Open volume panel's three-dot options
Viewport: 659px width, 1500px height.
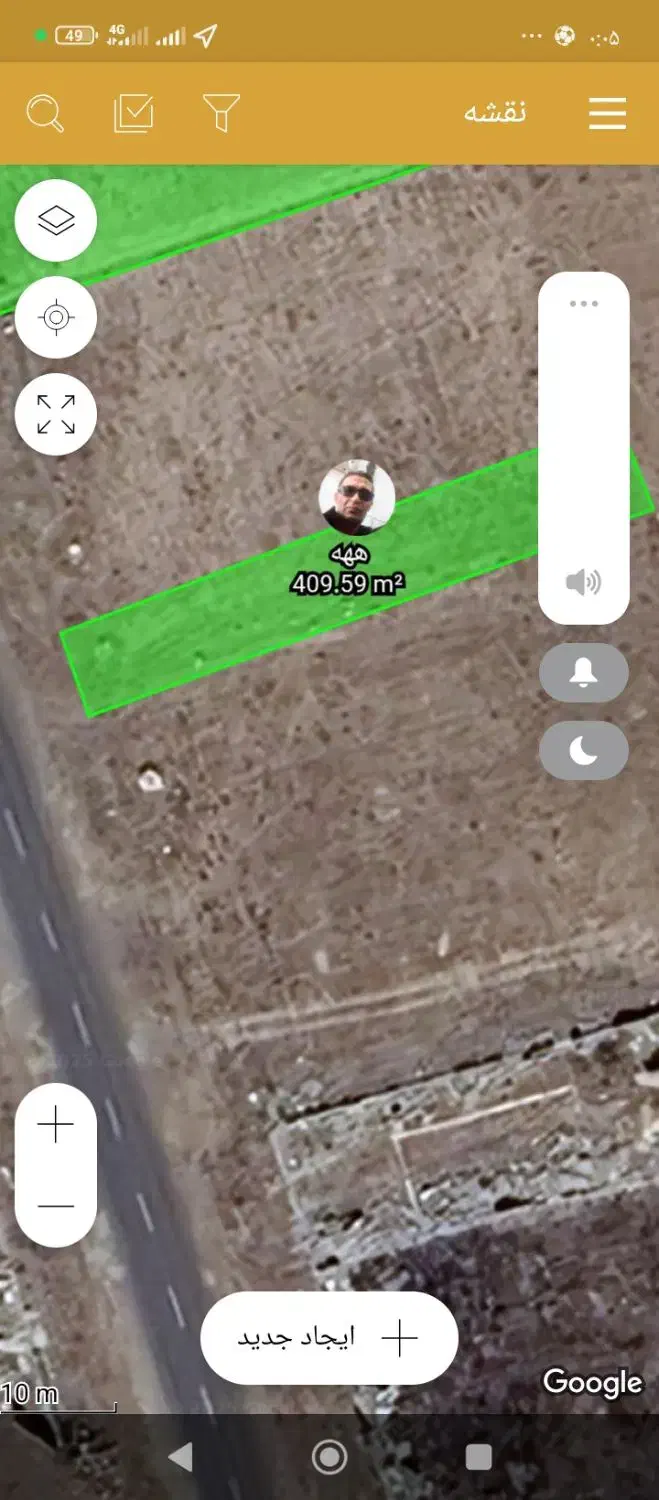click(584, 304)
